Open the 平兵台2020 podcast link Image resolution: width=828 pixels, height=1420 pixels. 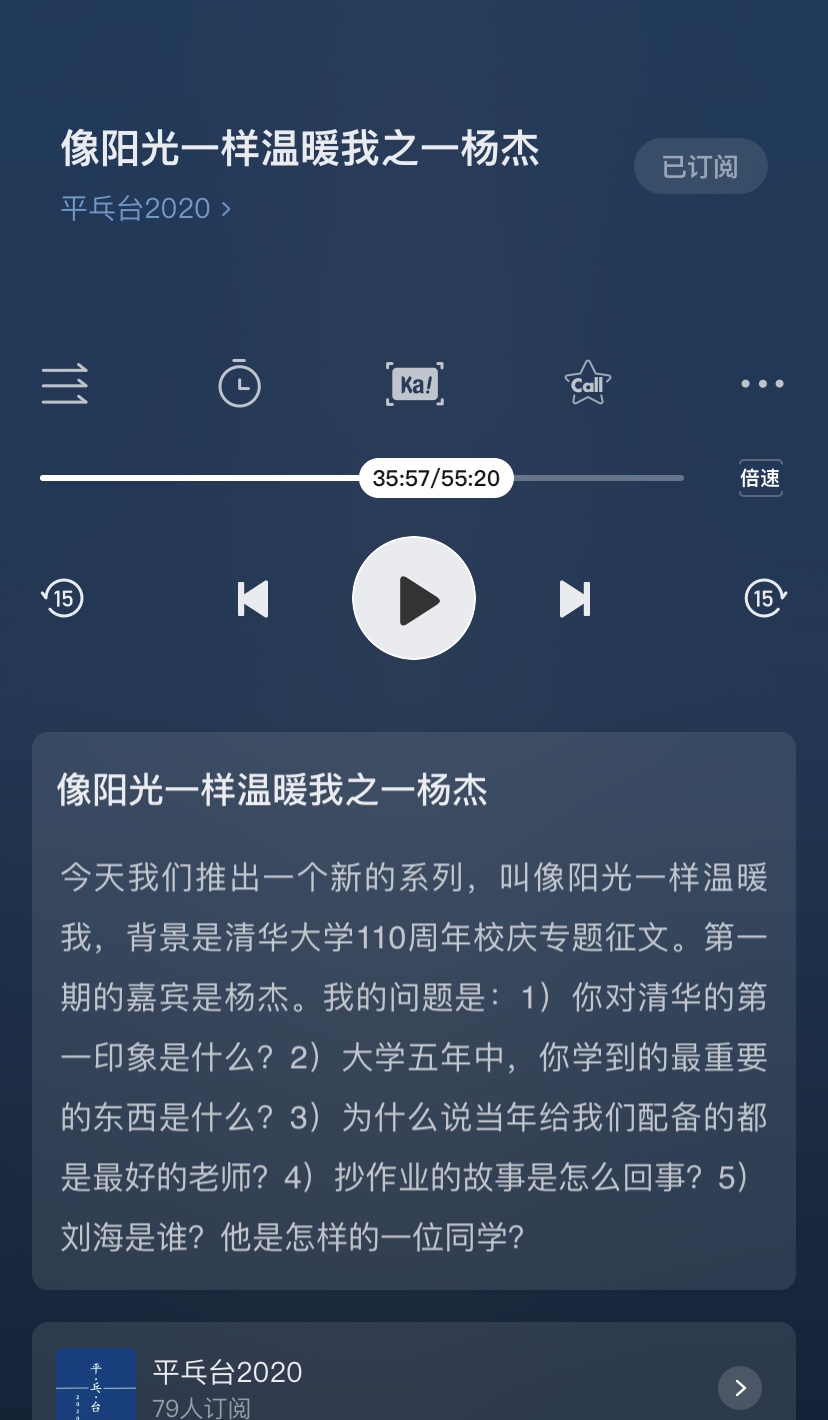[x=145, y=208]
